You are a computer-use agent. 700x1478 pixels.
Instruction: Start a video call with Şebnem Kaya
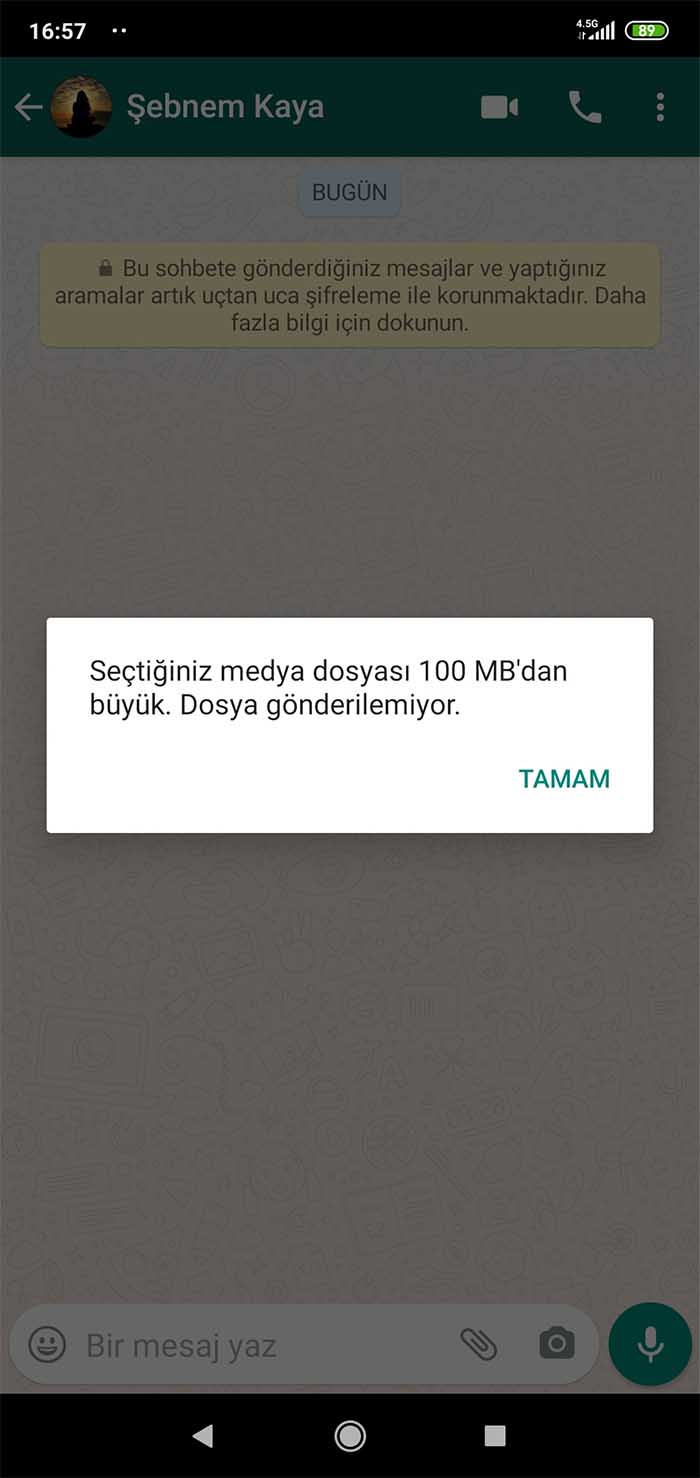(x=500, y=107)
